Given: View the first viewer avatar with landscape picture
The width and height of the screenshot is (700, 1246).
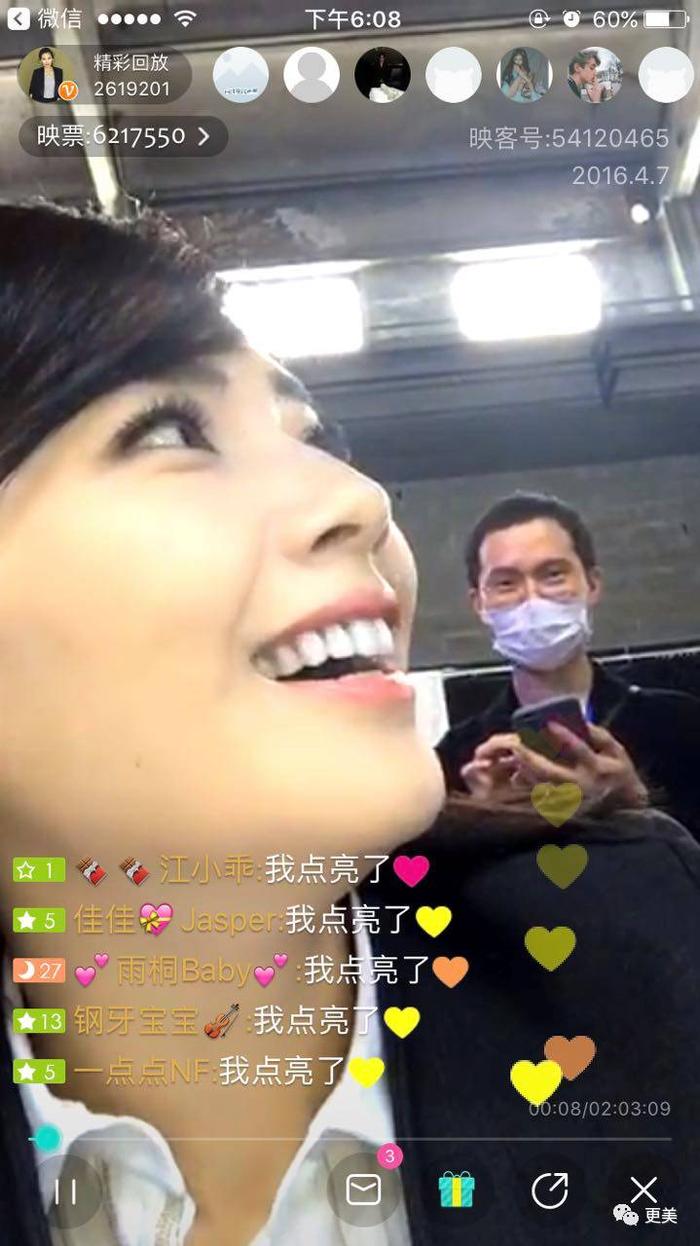Looking at the screenshot, I should (x=240, y=75).
